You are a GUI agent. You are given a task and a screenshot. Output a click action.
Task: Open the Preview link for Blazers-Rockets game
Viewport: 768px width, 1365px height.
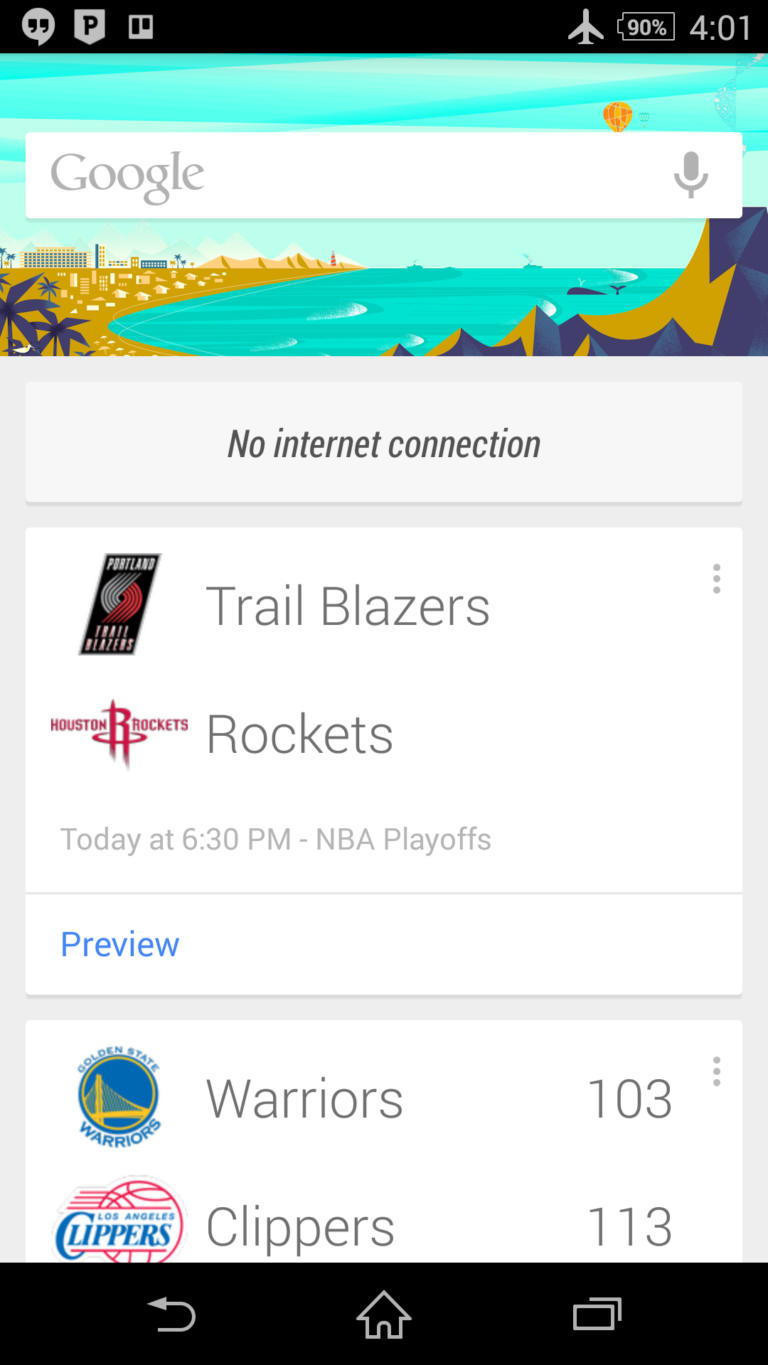tap(120, 944)
